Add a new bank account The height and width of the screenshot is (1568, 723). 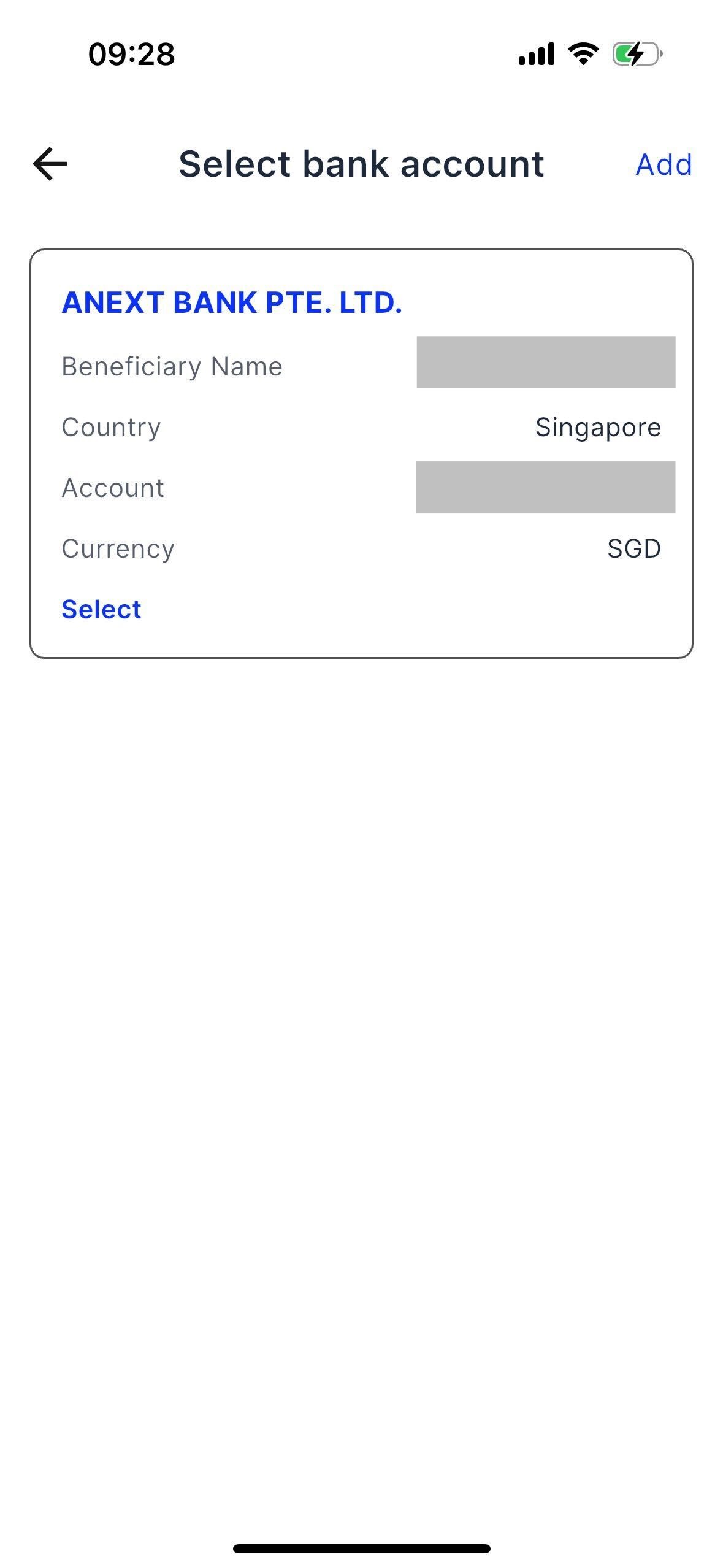(x=664, y=164)
